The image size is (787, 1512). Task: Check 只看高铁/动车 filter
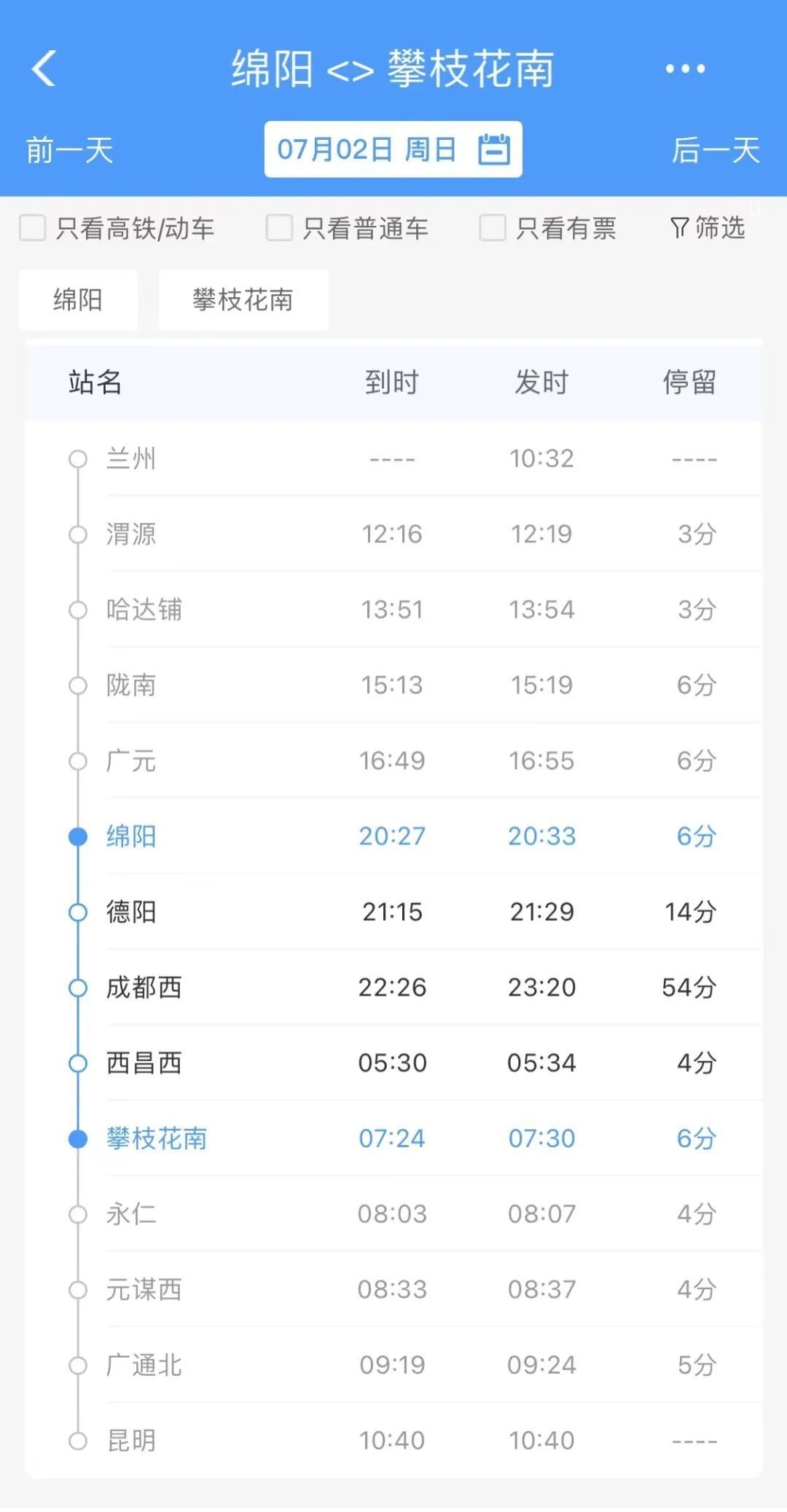click(33, 228)
